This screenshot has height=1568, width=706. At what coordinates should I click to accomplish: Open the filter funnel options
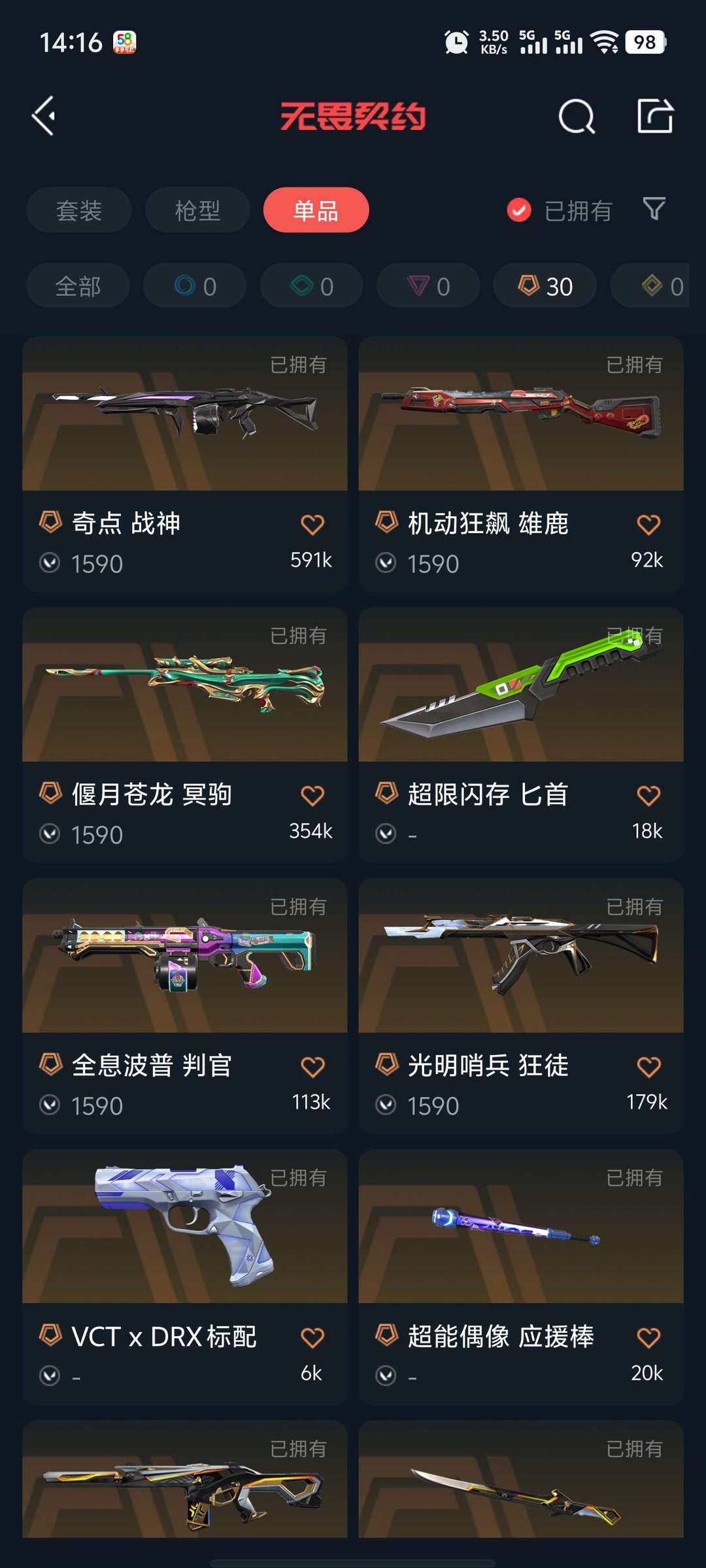(x=654, y=209)
